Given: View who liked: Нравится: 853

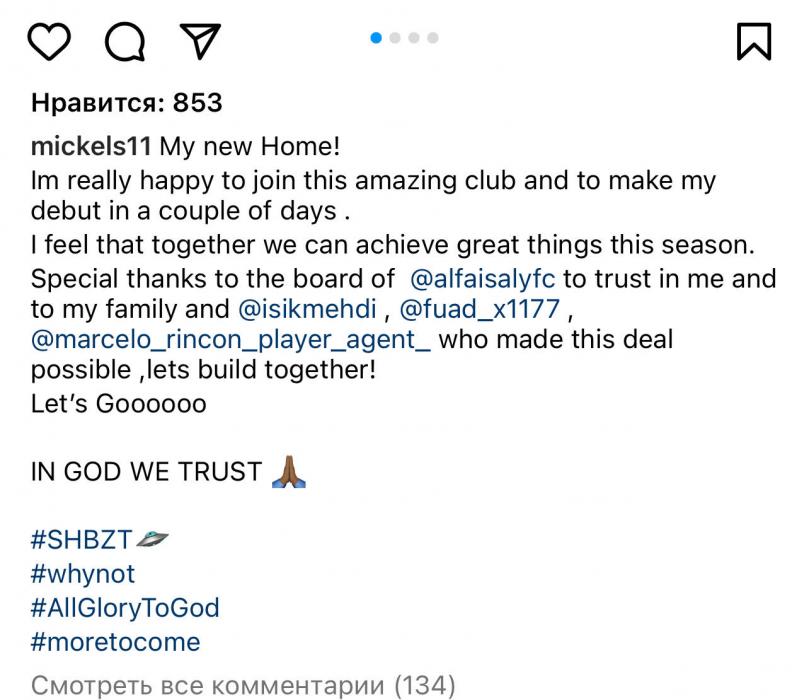Looking at the screenshot, I should (x=127, y=102).
